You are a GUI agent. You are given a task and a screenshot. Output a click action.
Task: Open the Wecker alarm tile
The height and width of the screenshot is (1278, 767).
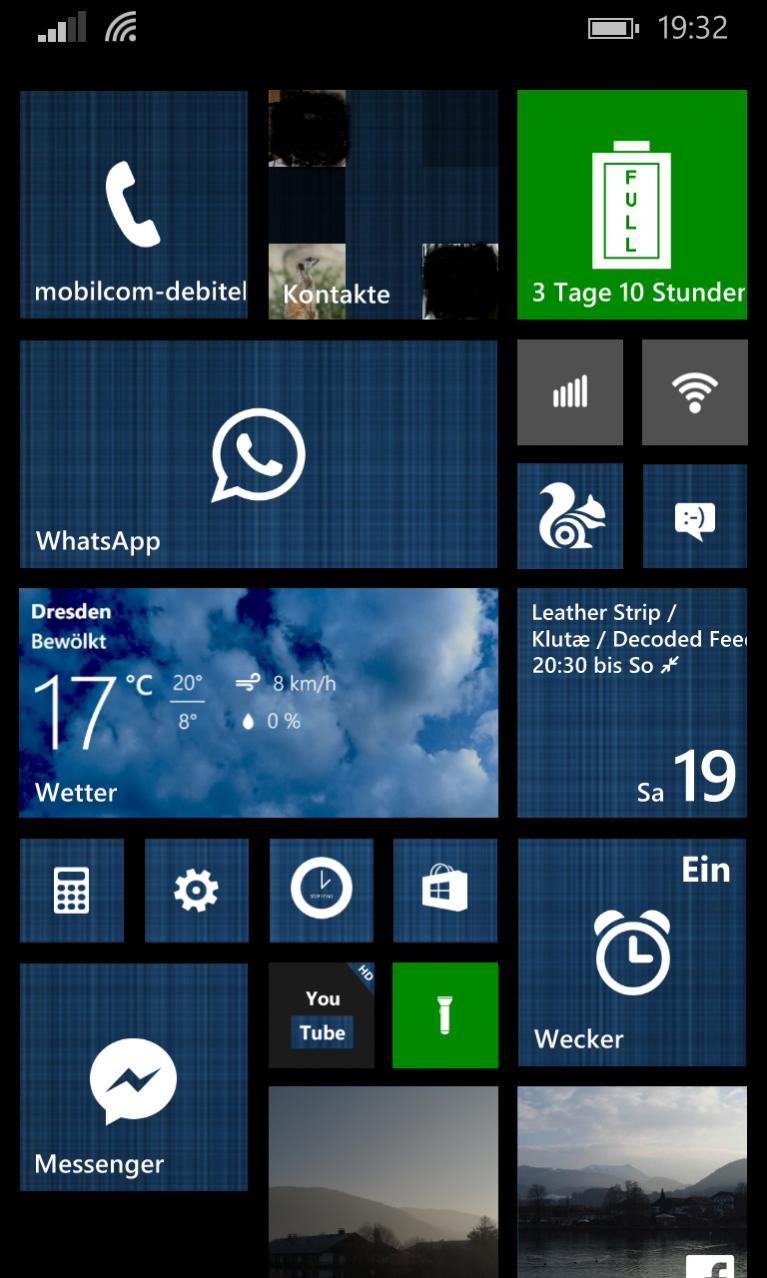[631, 952]
